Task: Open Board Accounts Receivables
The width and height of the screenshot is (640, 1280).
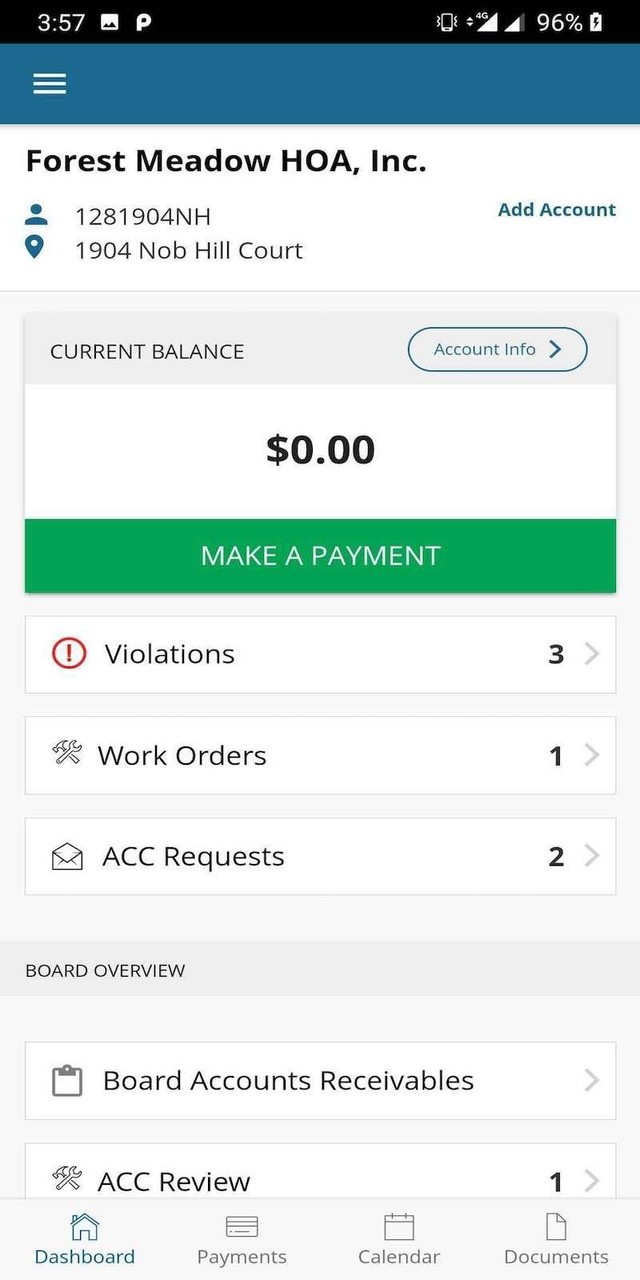Action: 320,1081
